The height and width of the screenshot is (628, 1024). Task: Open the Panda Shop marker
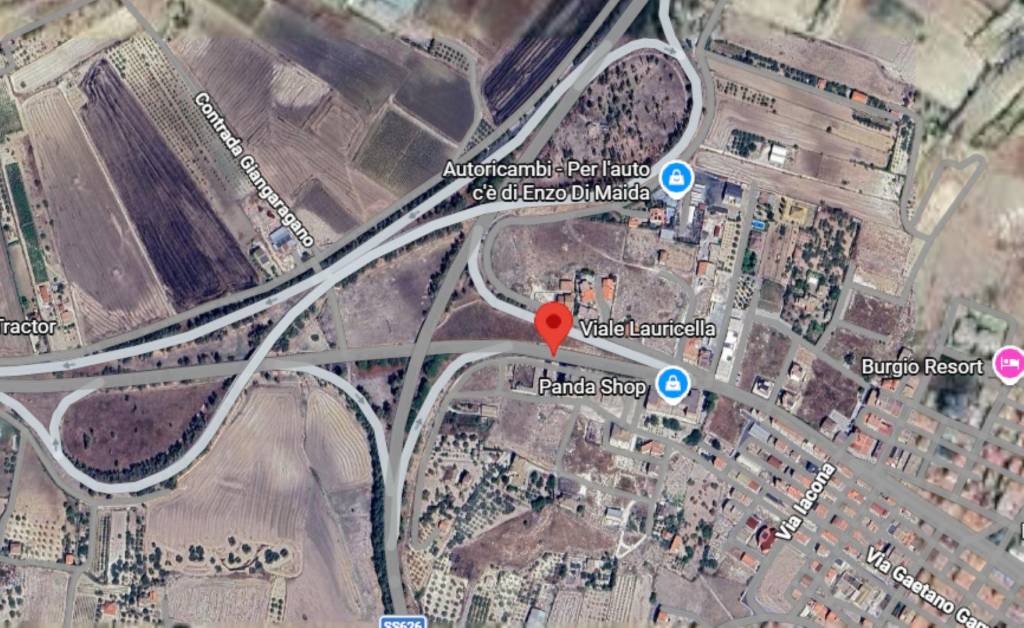pyautogui.click(x=673, y=384)
